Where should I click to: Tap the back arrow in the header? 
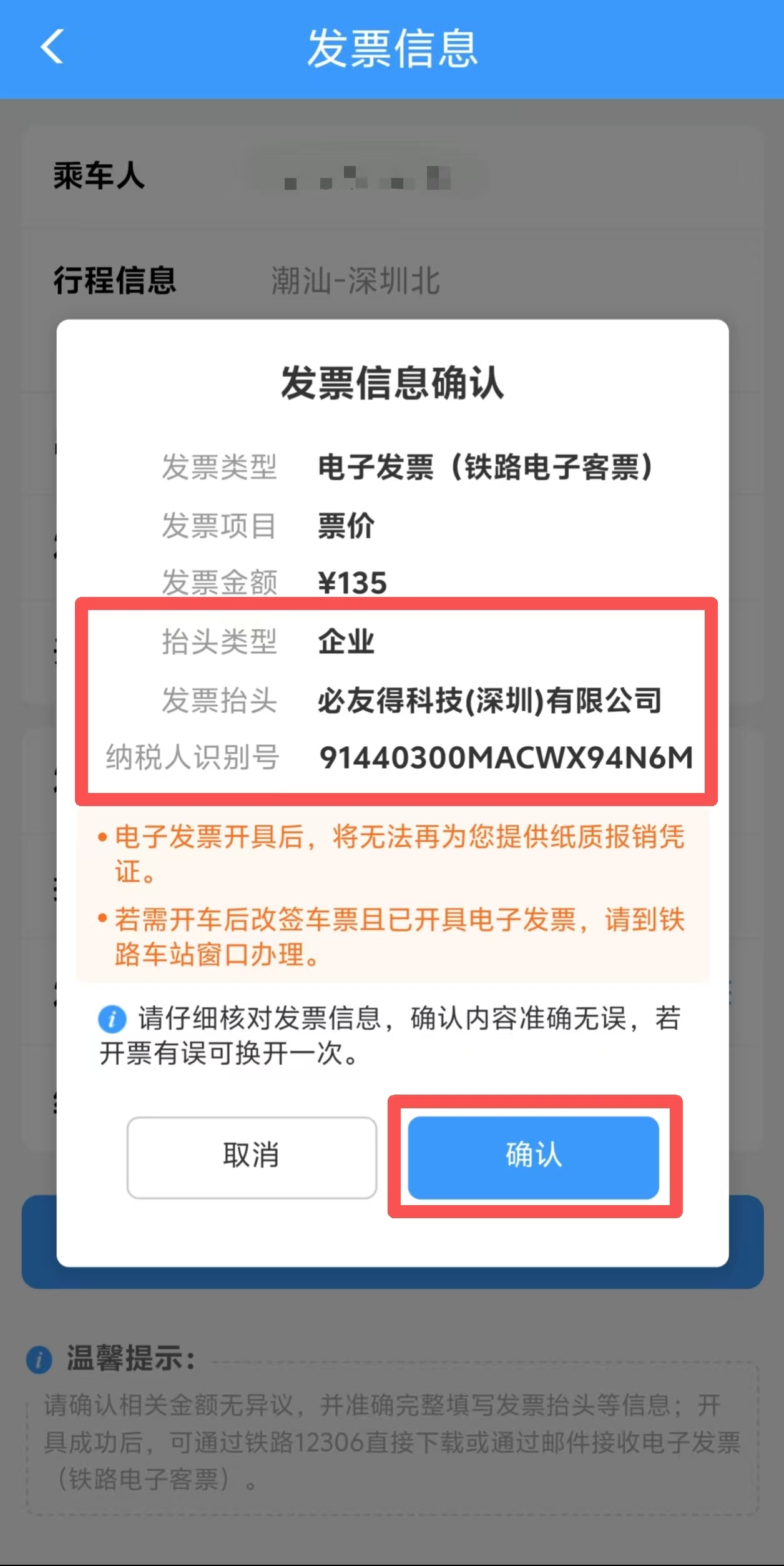pyautogui.click(x=52, y=47)
